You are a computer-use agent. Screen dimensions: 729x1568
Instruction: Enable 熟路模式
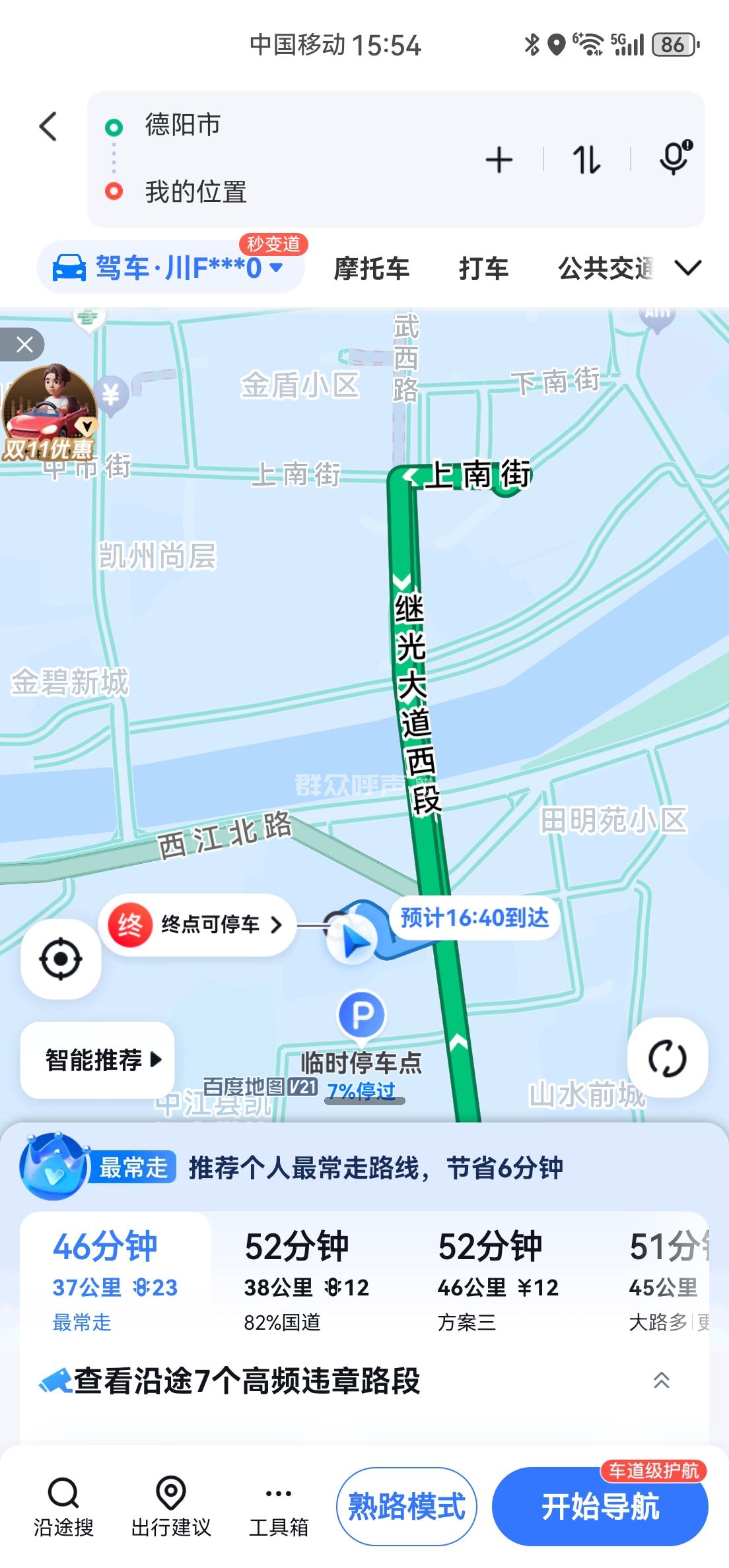coord(406,1507)
